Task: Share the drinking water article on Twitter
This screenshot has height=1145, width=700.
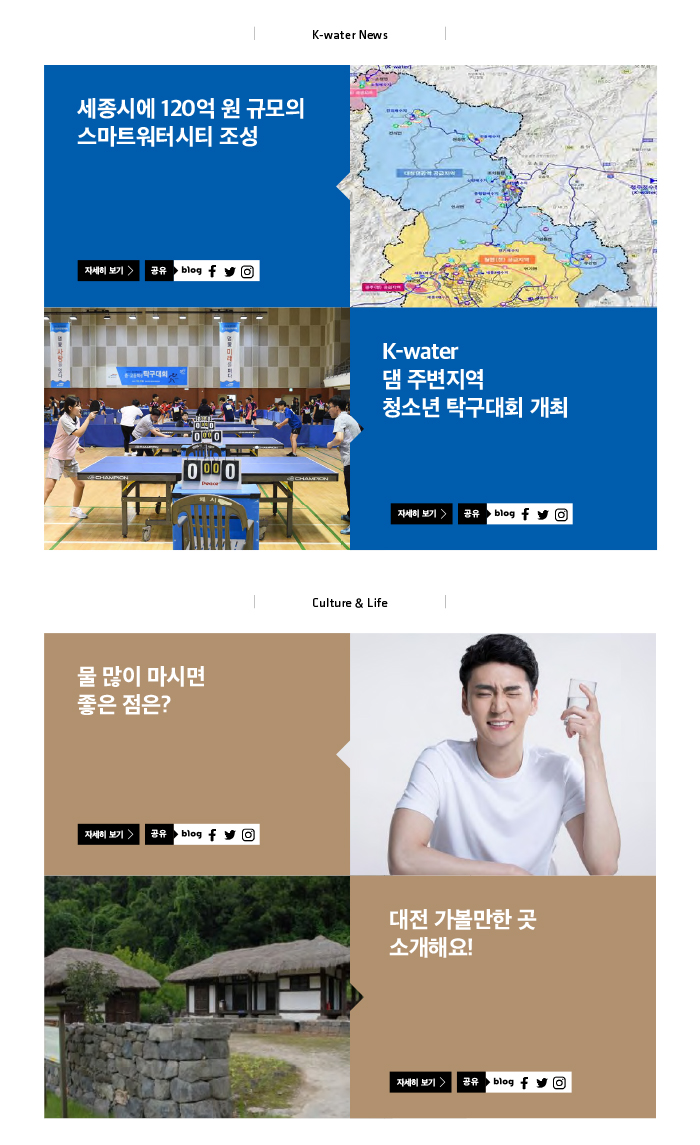Action: (230, 834)
